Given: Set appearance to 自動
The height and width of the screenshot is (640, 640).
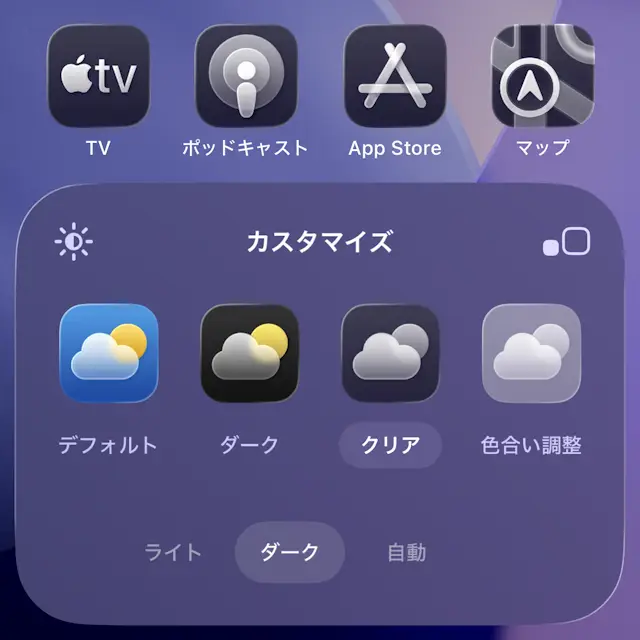Looking at the screenshot, I should click(406, 552).
